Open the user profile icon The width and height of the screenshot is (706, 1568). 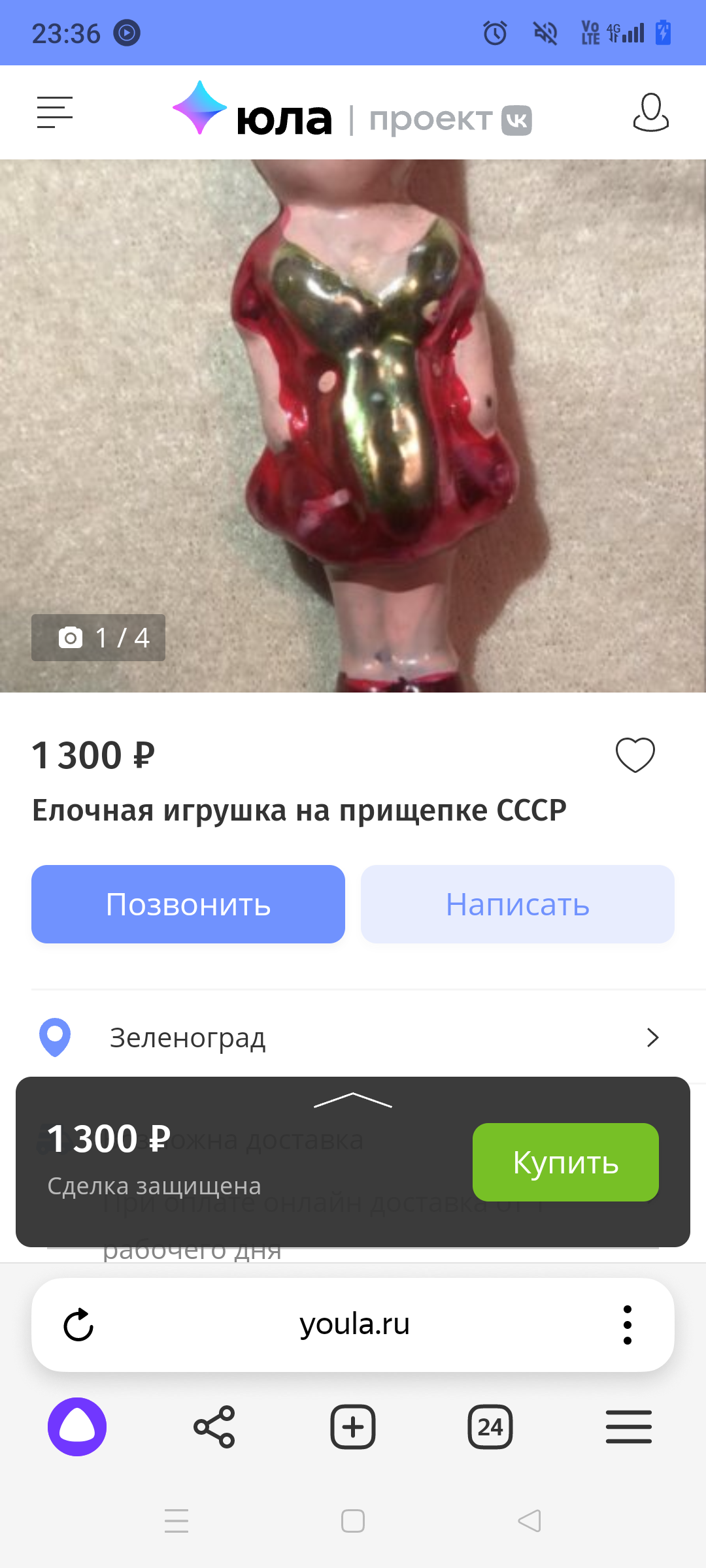coord(650,112)
